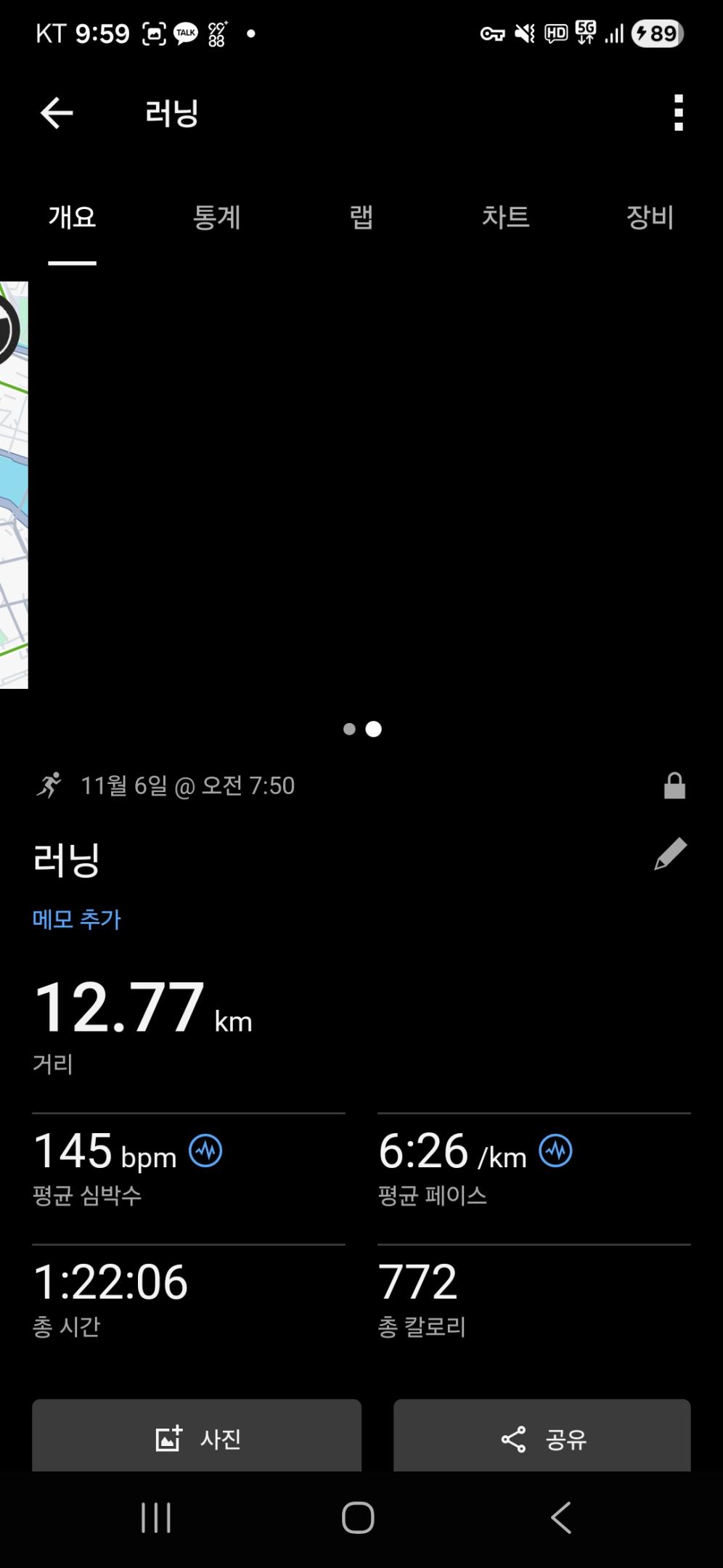Tap the pencil icon to edit activity name
Viewport: 723px width, 1568px height.
pyautogui.click(x=669, y=854)
